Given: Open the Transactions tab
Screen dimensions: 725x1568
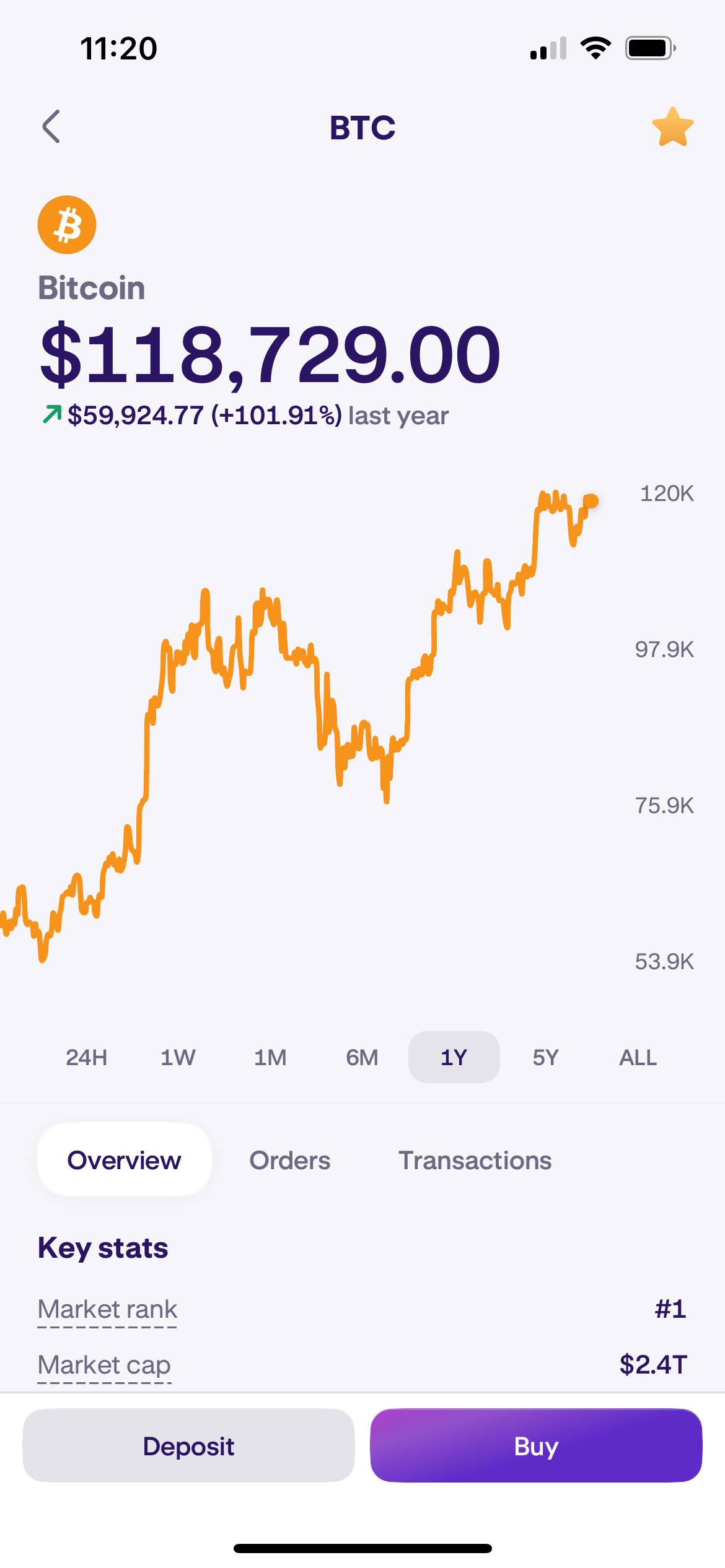Looking at the screenshot, I should [475, 1160].
